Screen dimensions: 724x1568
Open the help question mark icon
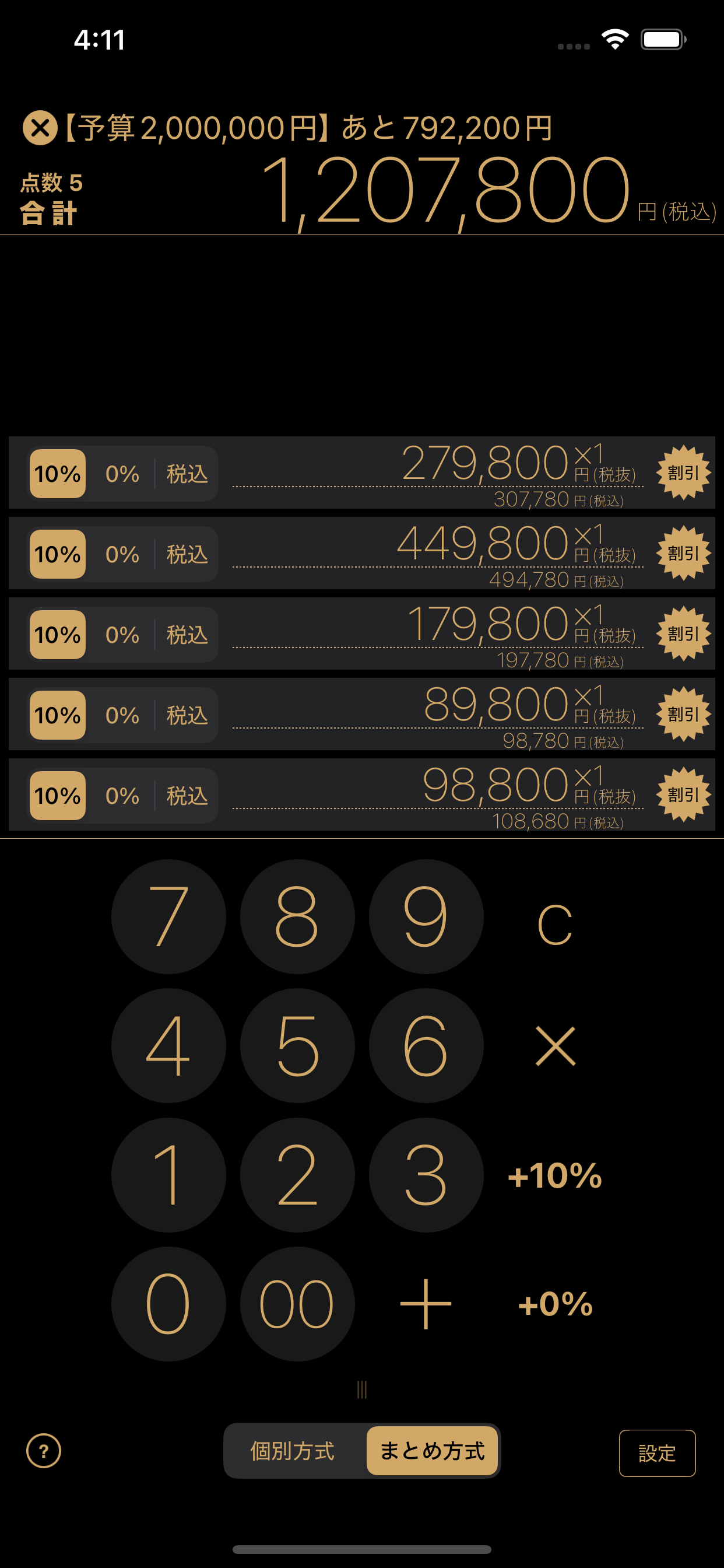pos(44,1451)
